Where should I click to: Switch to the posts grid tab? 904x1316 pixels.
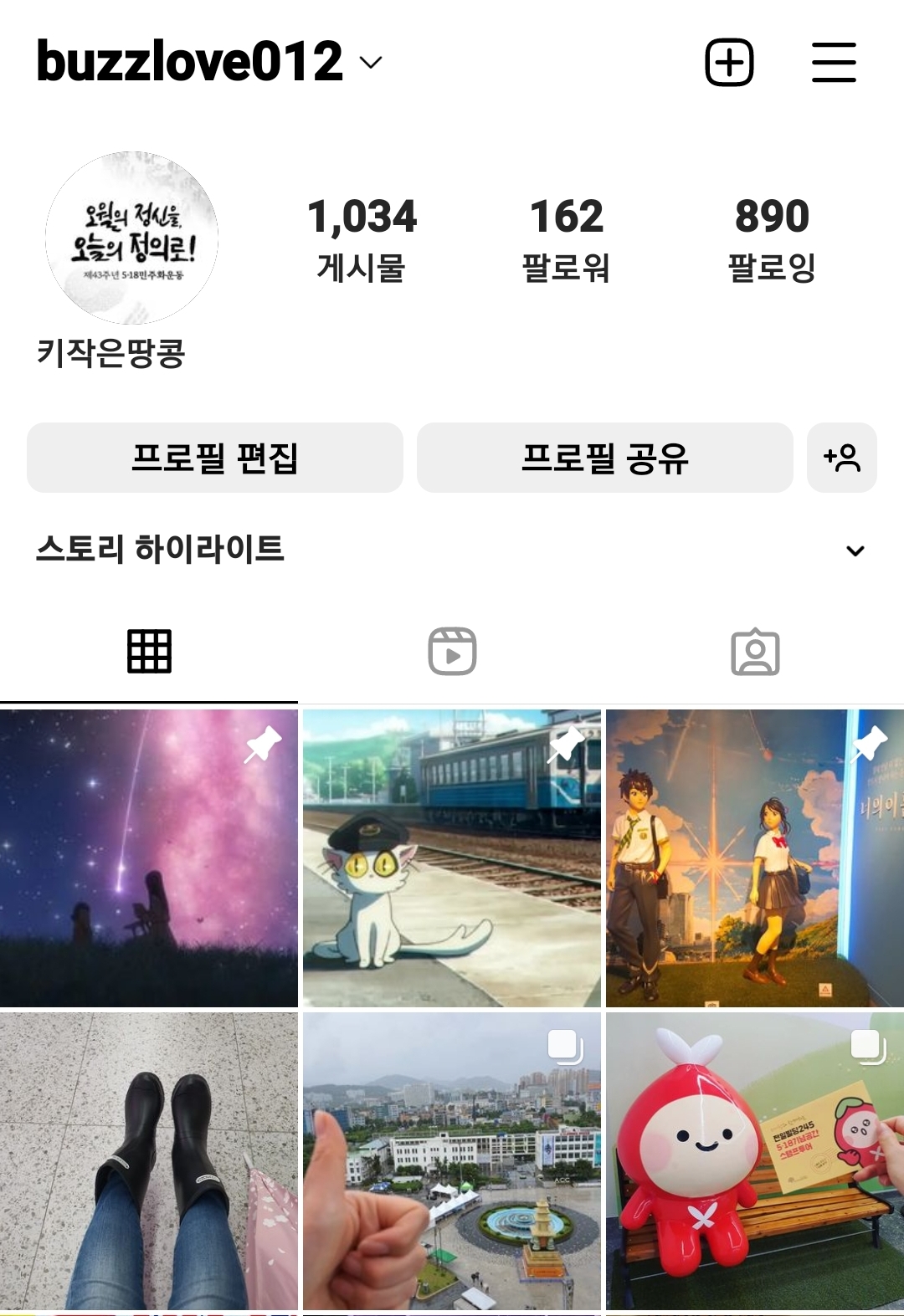coord(149,652)
